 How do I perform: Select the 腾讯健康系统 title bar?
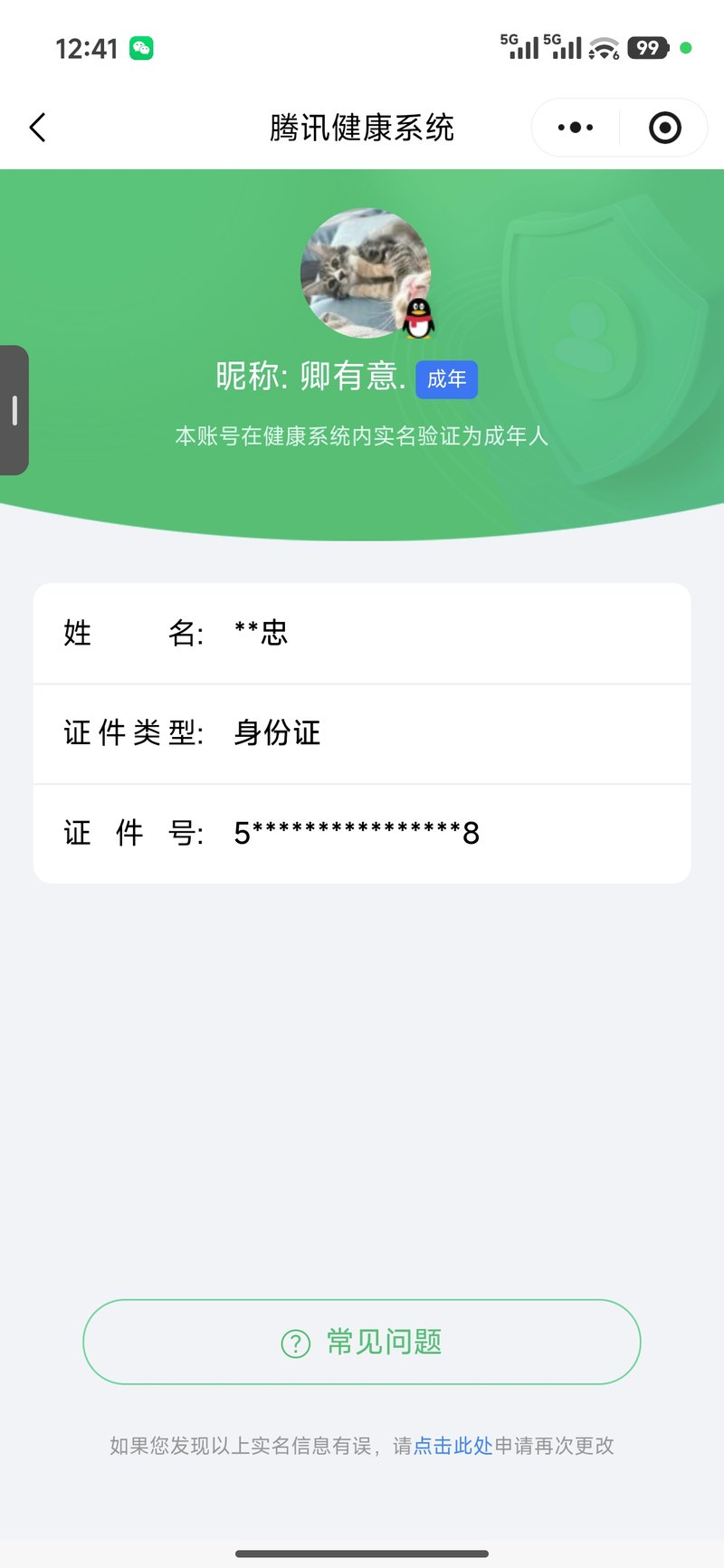tap(362, 128)
